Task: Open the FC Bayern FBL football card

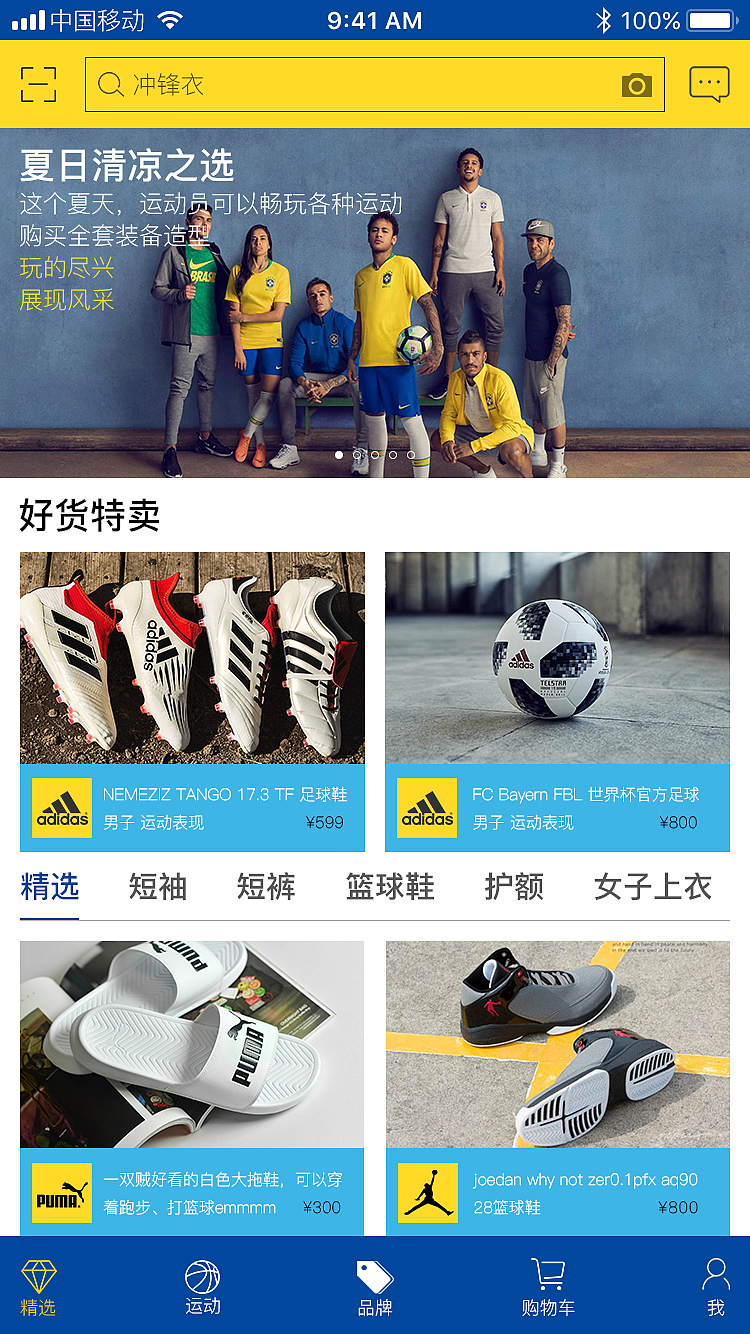Action: point(557,702)
